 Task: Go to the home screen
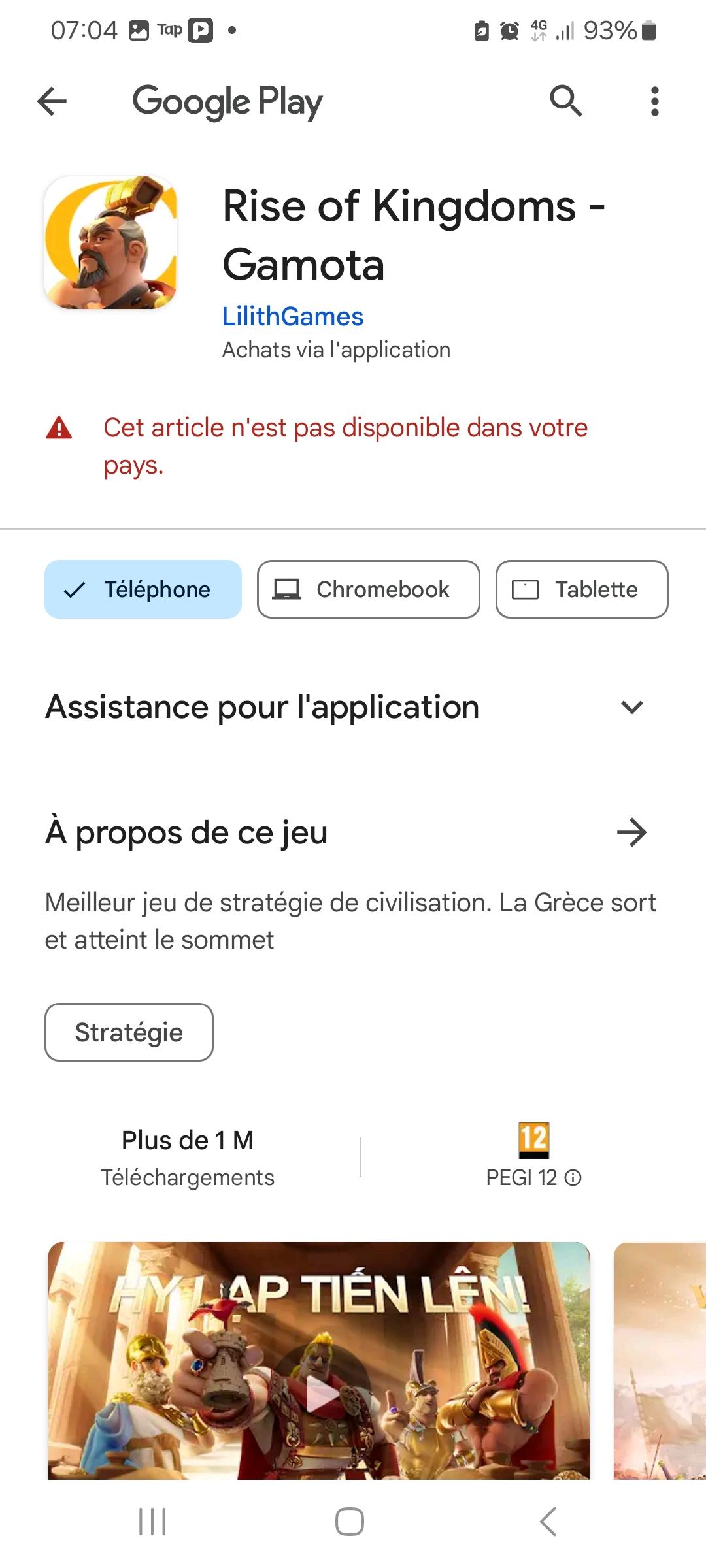coord(350,1522)
